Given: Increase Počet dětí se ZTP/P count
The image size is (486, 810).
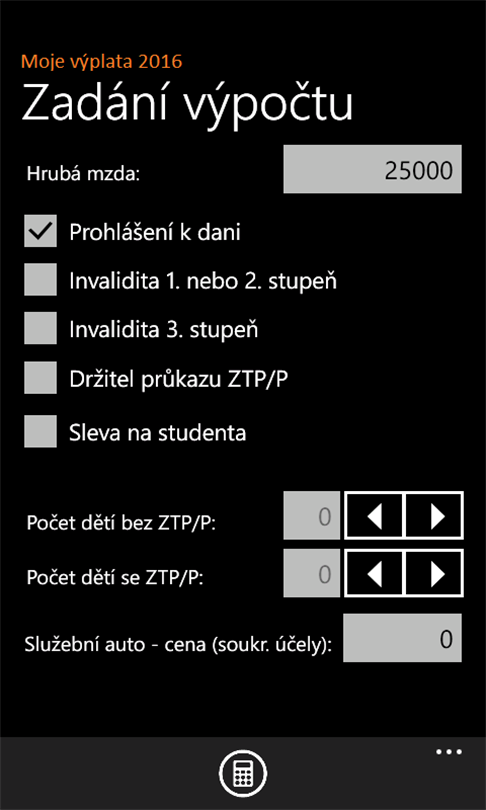Looking at the screenshot, I should tap(434, 573).
